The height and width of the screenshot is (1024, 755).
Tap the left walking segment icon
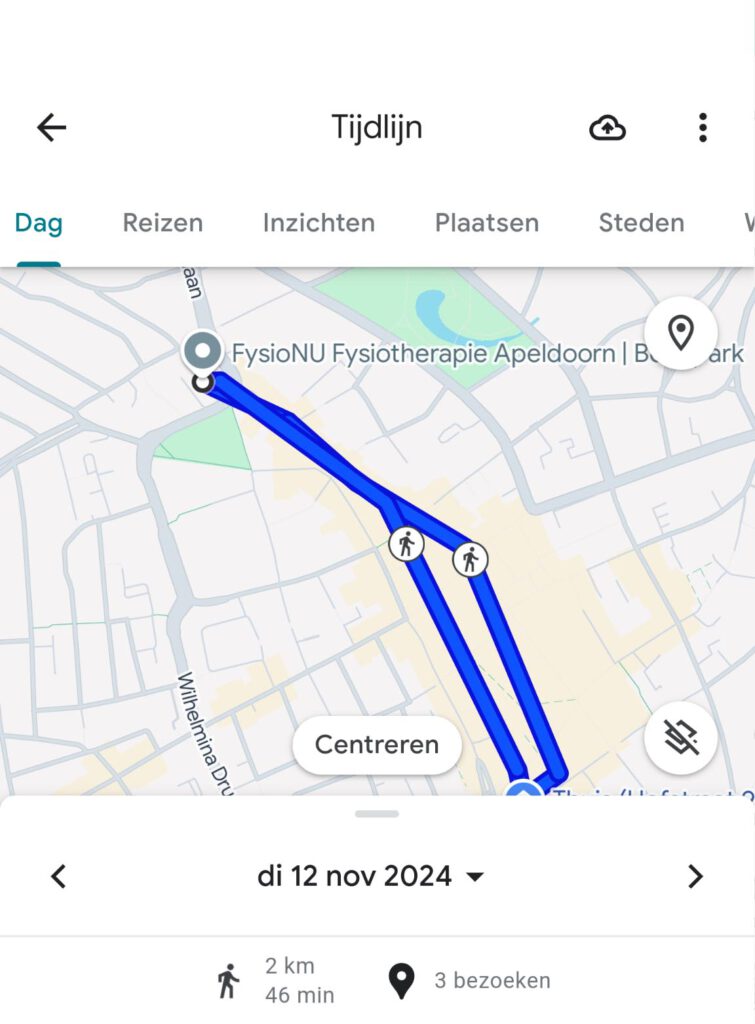click(406, 545)
